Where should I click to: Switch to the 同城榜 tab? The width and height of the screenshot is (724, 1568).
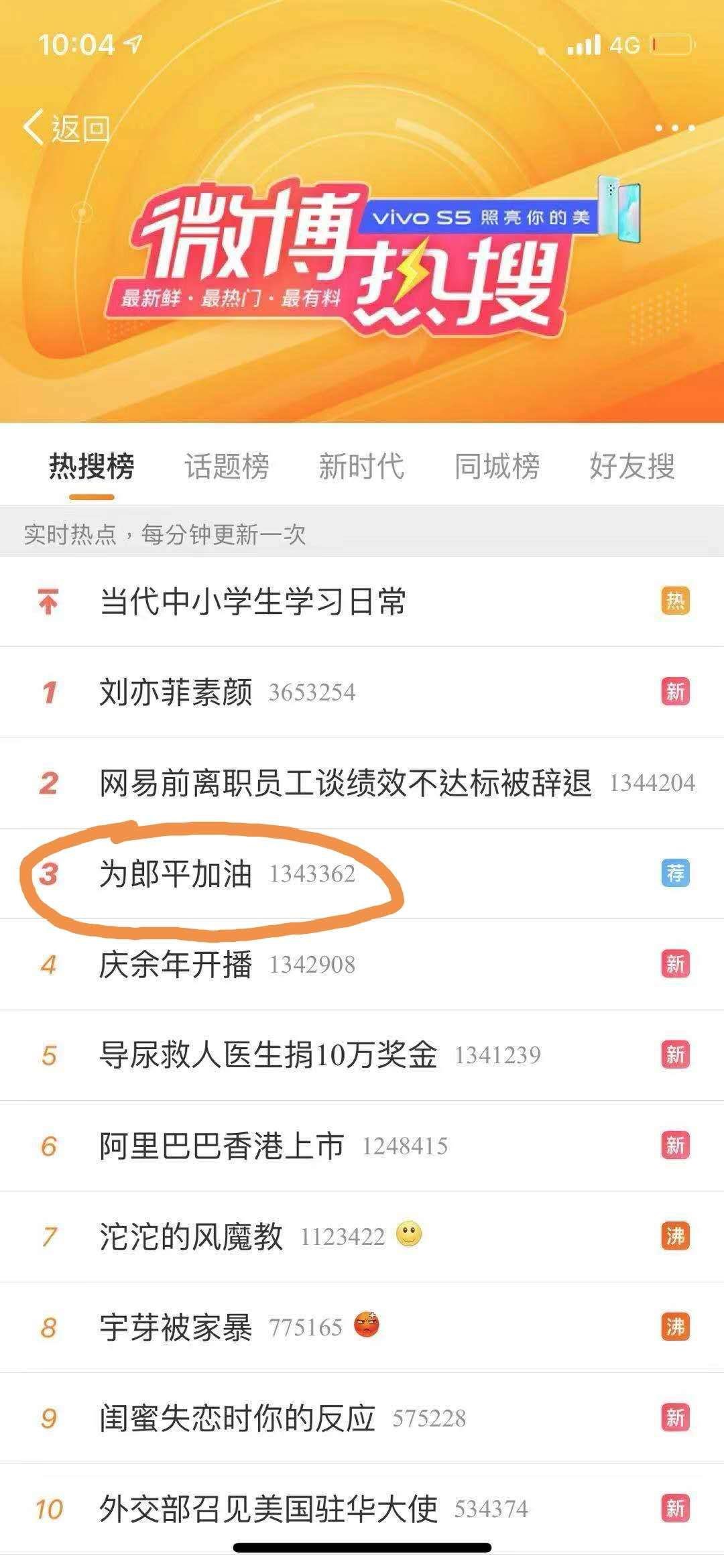(497, 467)
